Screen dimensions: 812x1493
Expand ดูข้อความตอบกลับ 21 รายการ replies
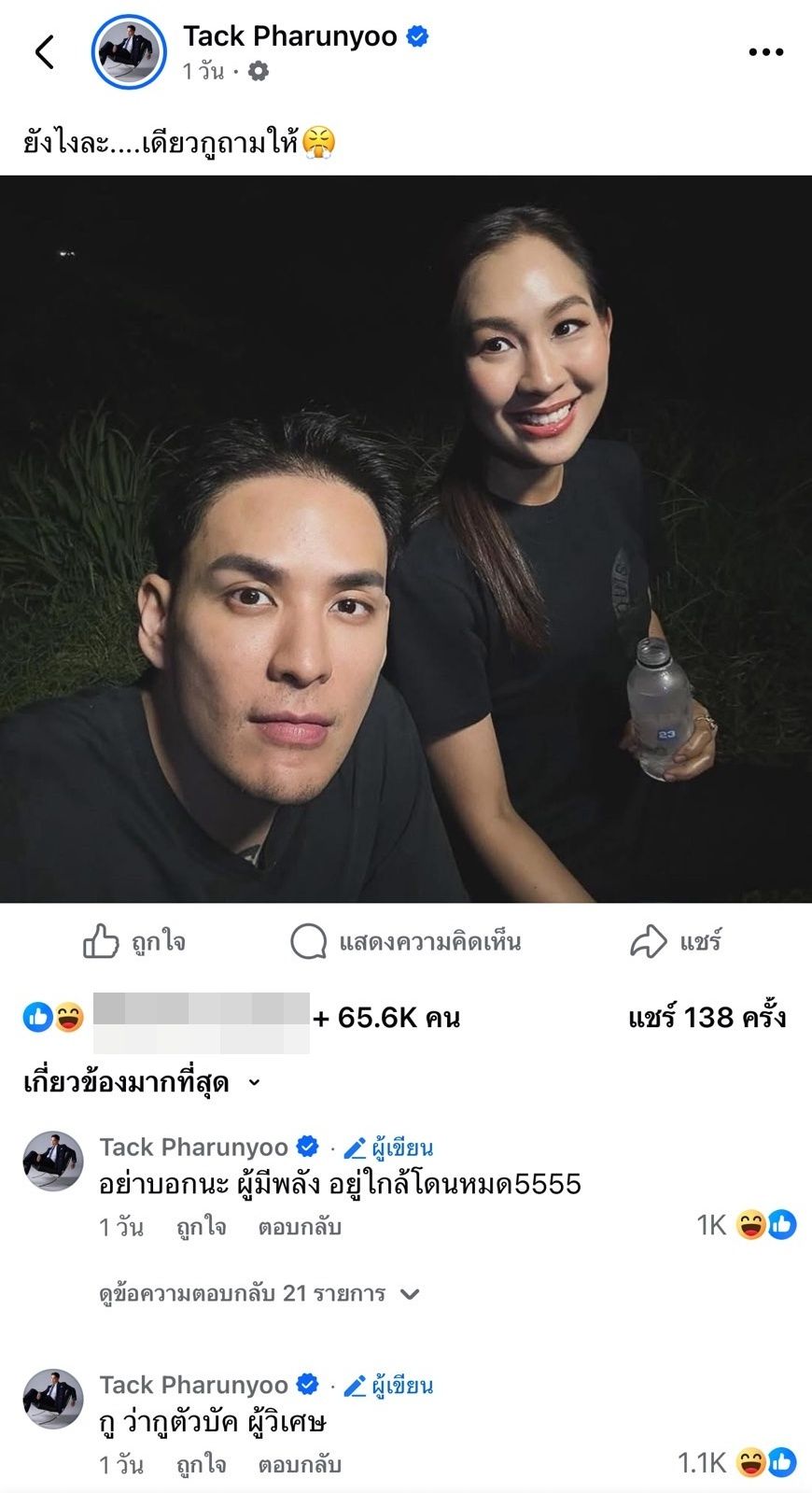tap(259, 1293)
